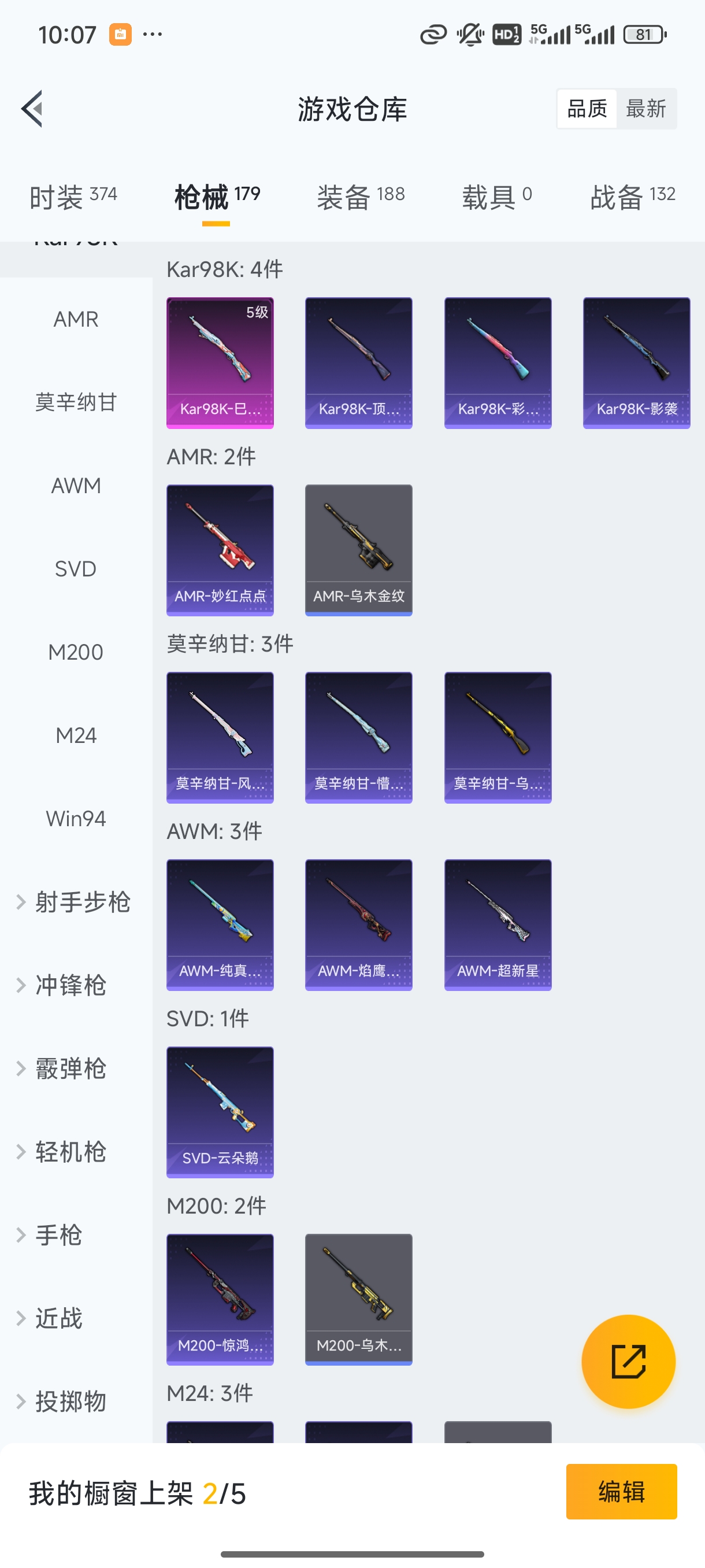Select 最新 sorting option
This screenshot has height=1568, width=705.
click(647, 108)
